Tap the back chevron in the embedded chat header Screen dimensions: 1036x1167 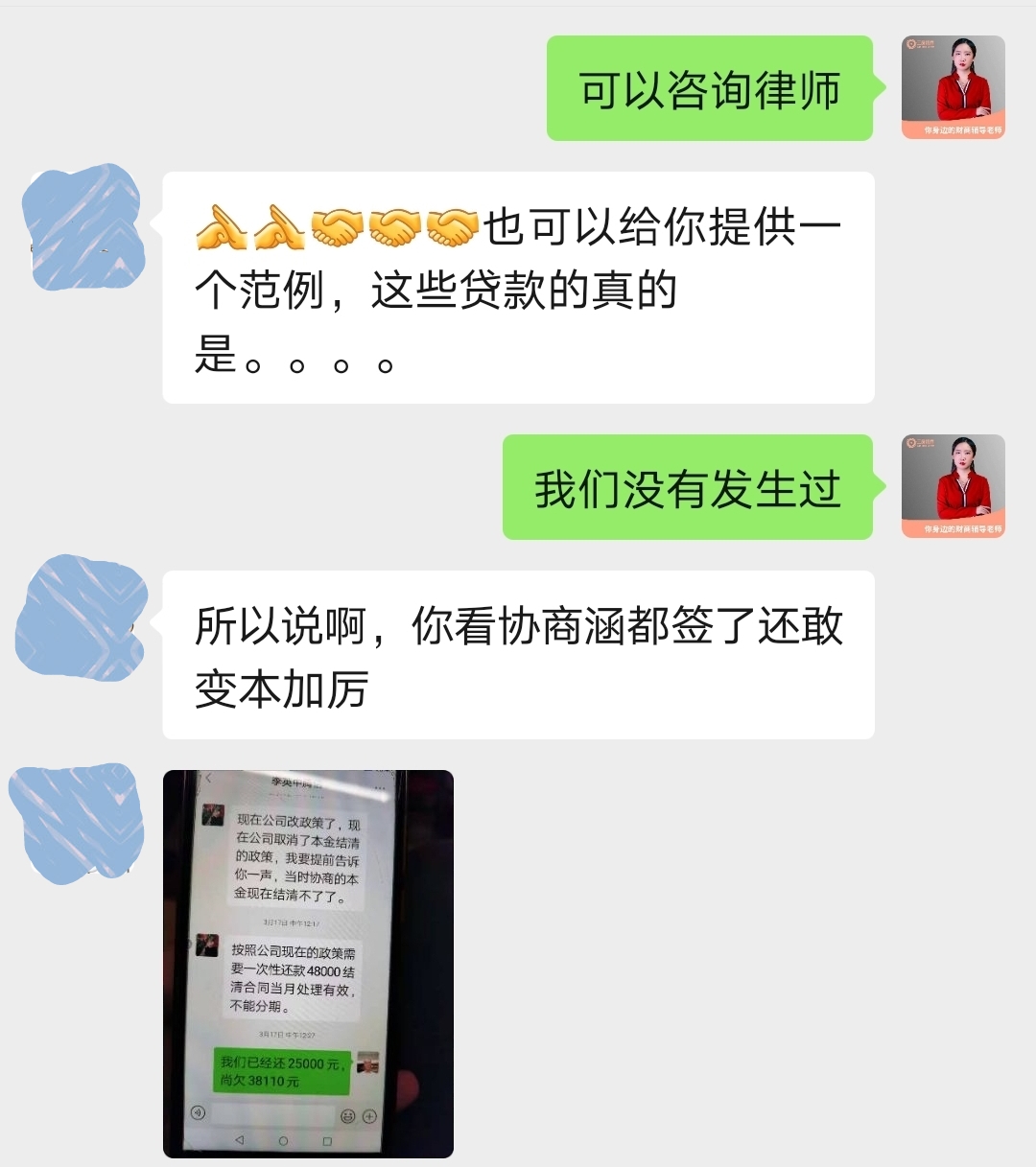point(208,778)
